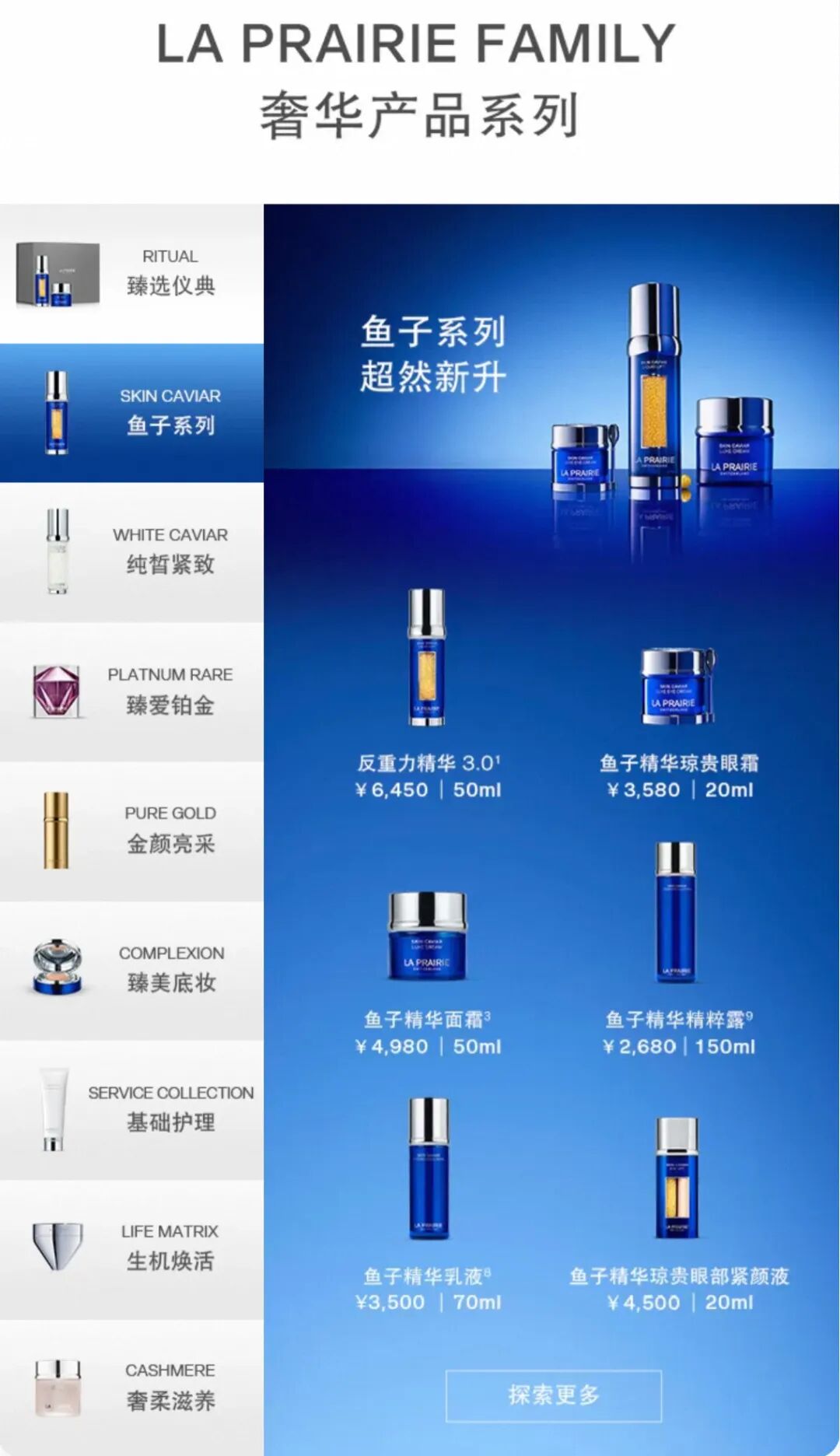Screen dimensions: 840x1456
Task: View the 鱼子精华琼贵眼霜 product
Action: pos(678,716)
